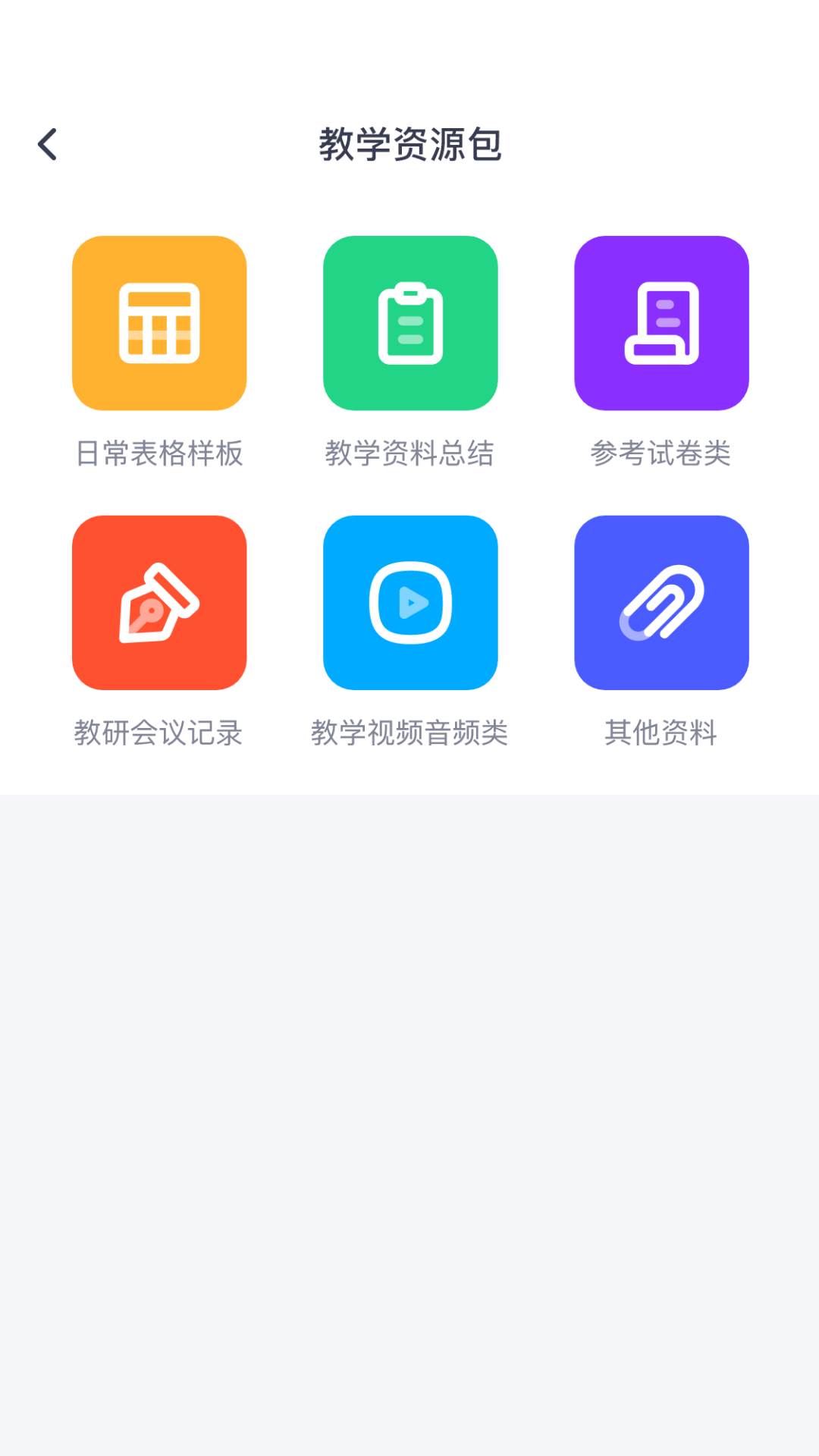
Task: Open the 其他资料 text label
Action: coord(661,733)
